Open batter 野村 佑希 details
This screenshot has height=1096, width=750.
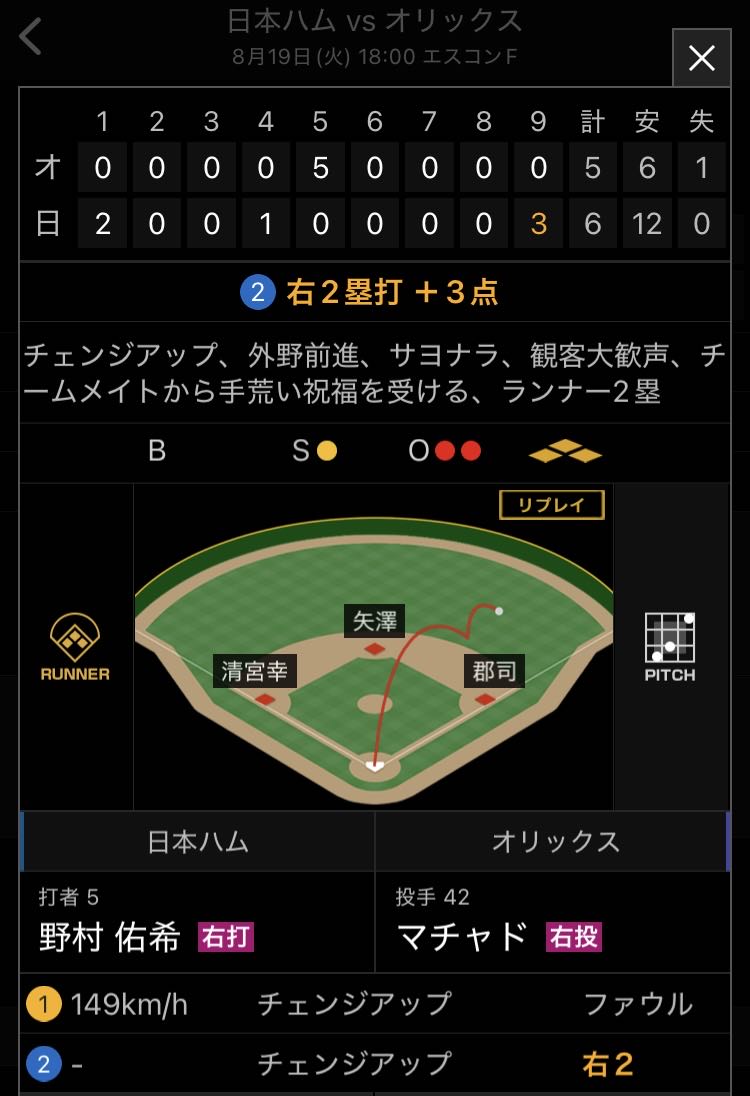click(x=111, y=936)
